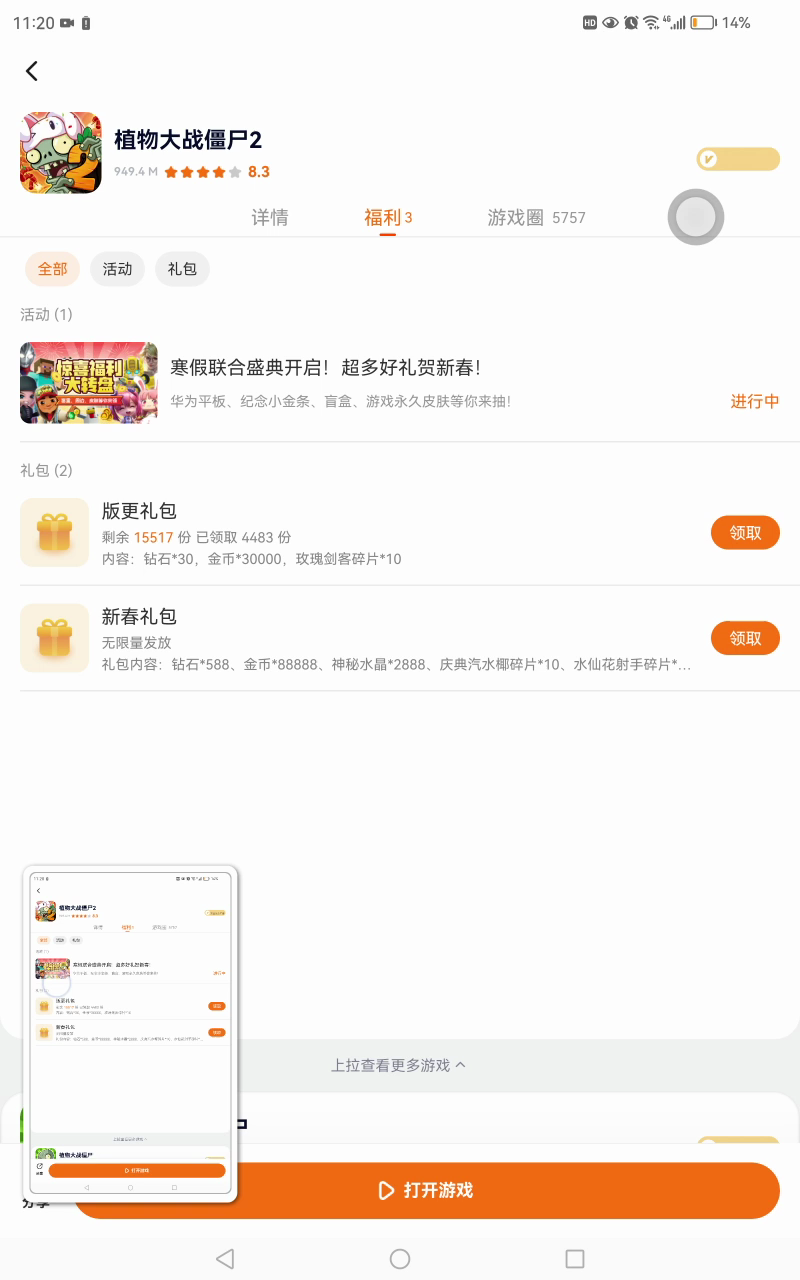Open the screenshot preview thumbnail

coord(130,1033)
